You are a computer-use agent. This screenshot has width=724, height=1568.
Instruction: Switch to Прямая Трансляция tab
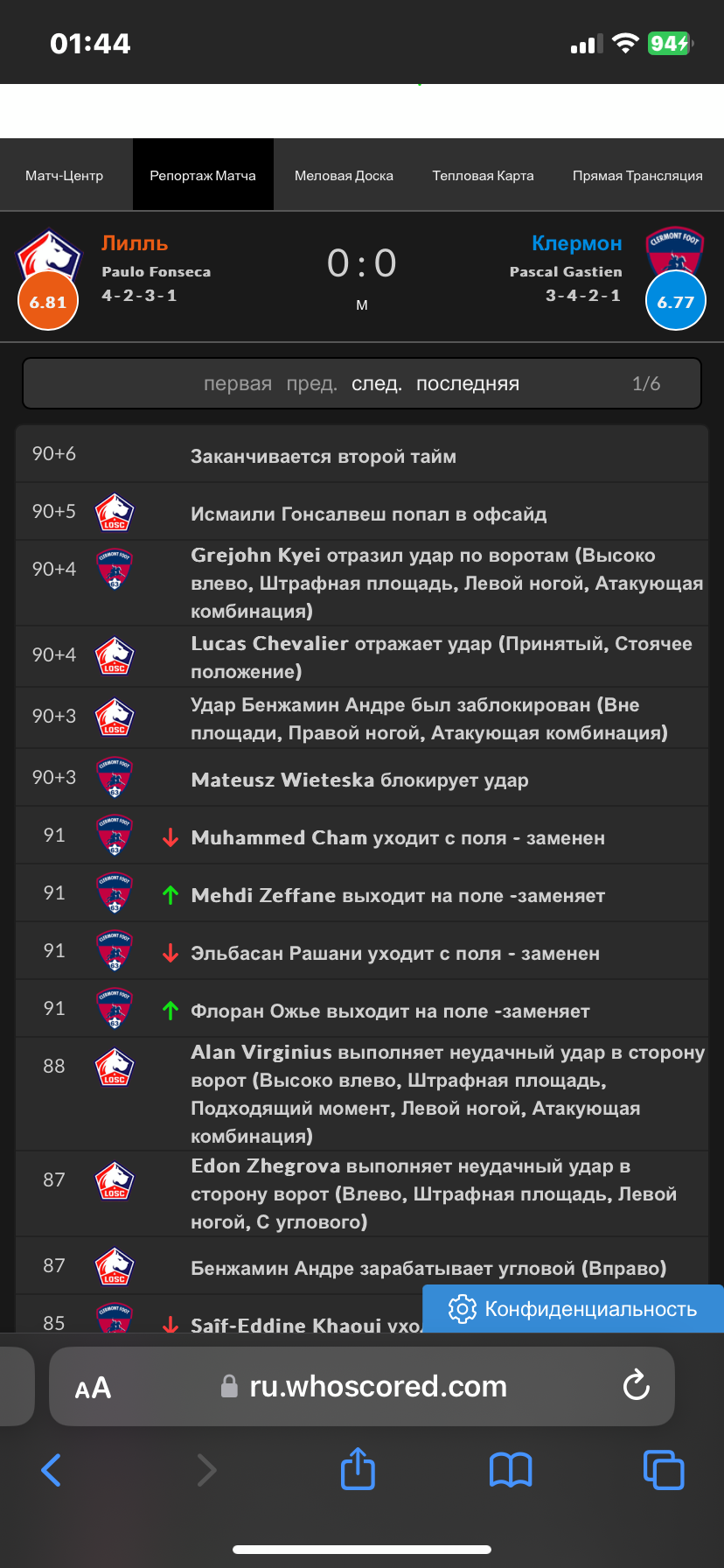[637, 175]
